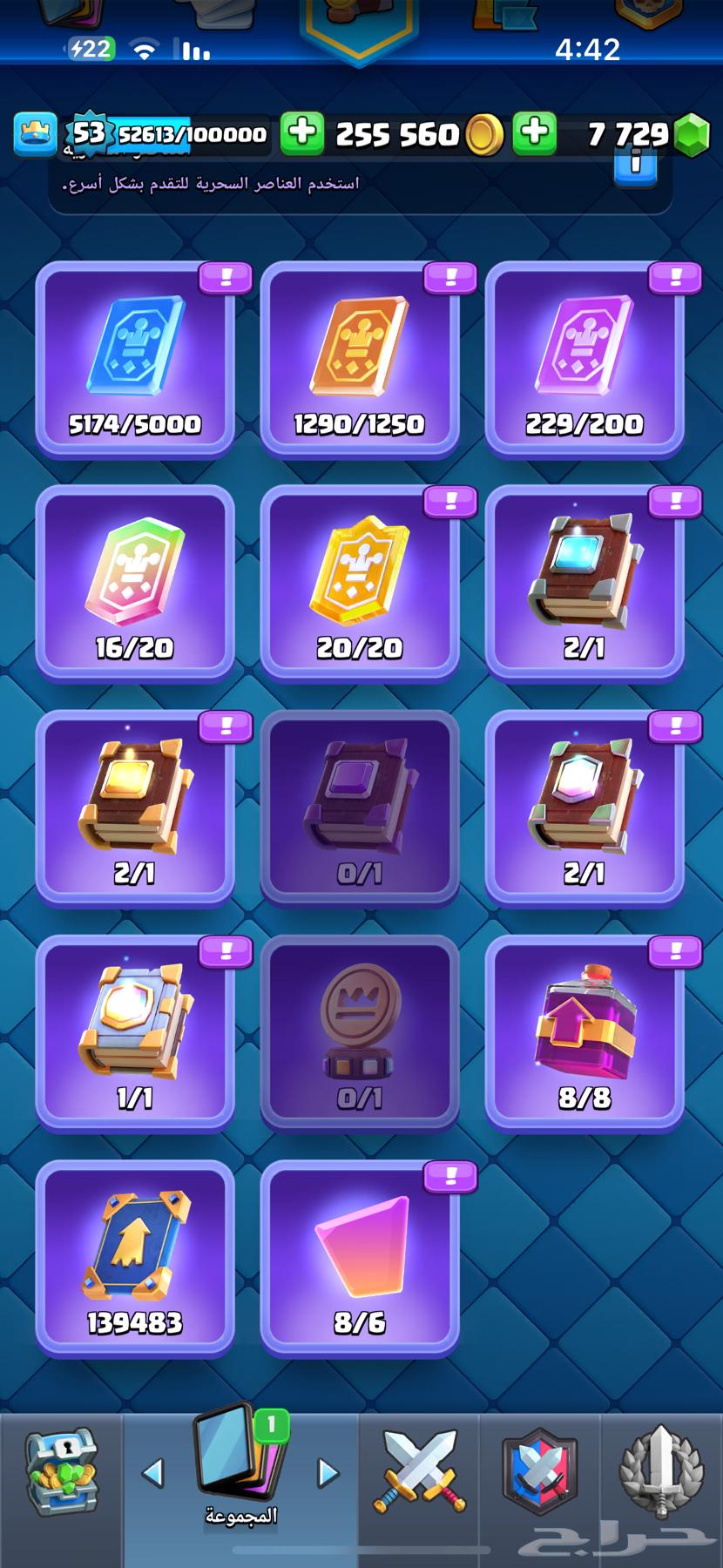Open the king level crown badge

pyautogui.click(x=36, y=133)
